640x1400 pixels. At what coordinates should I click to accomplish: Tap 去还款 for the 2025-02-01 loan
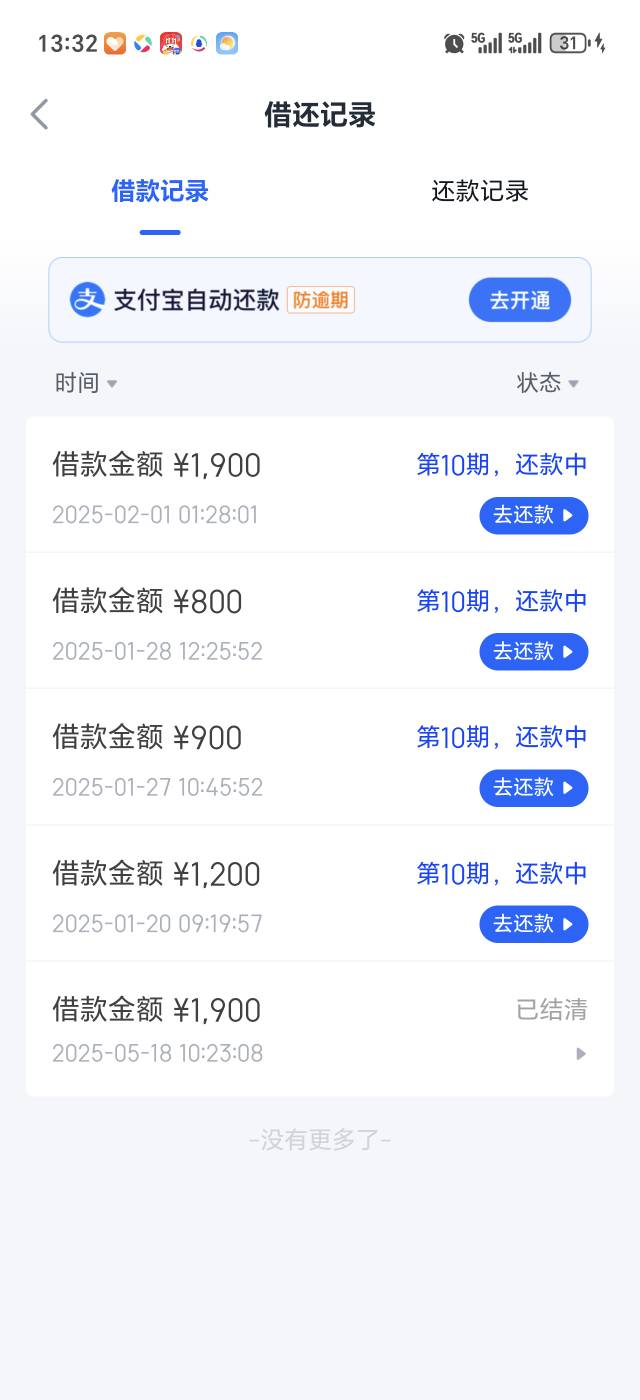[534, 516]
